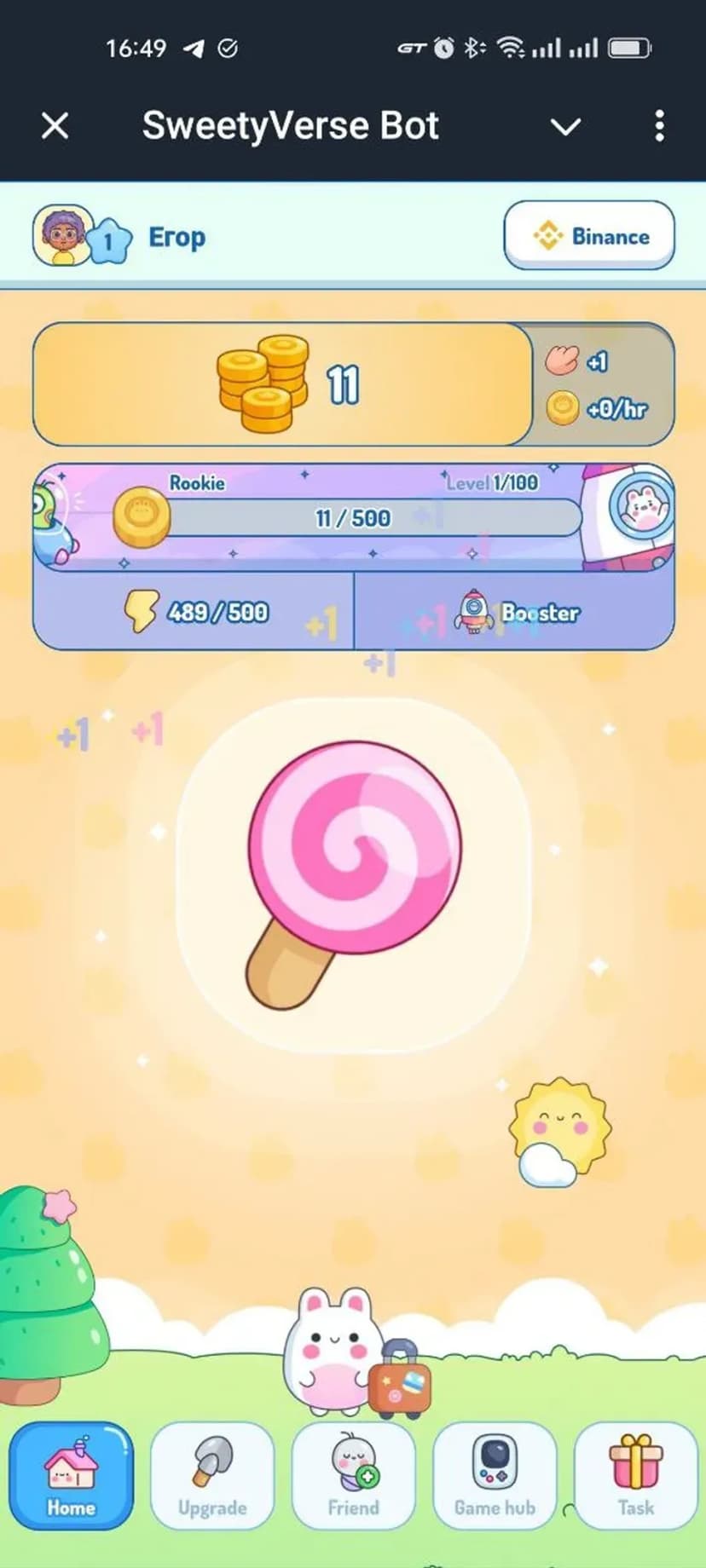View the Rookie level progress bar
Image resolution: width=706 pixels, height=1568 pixels.
(x=353, y=517)
